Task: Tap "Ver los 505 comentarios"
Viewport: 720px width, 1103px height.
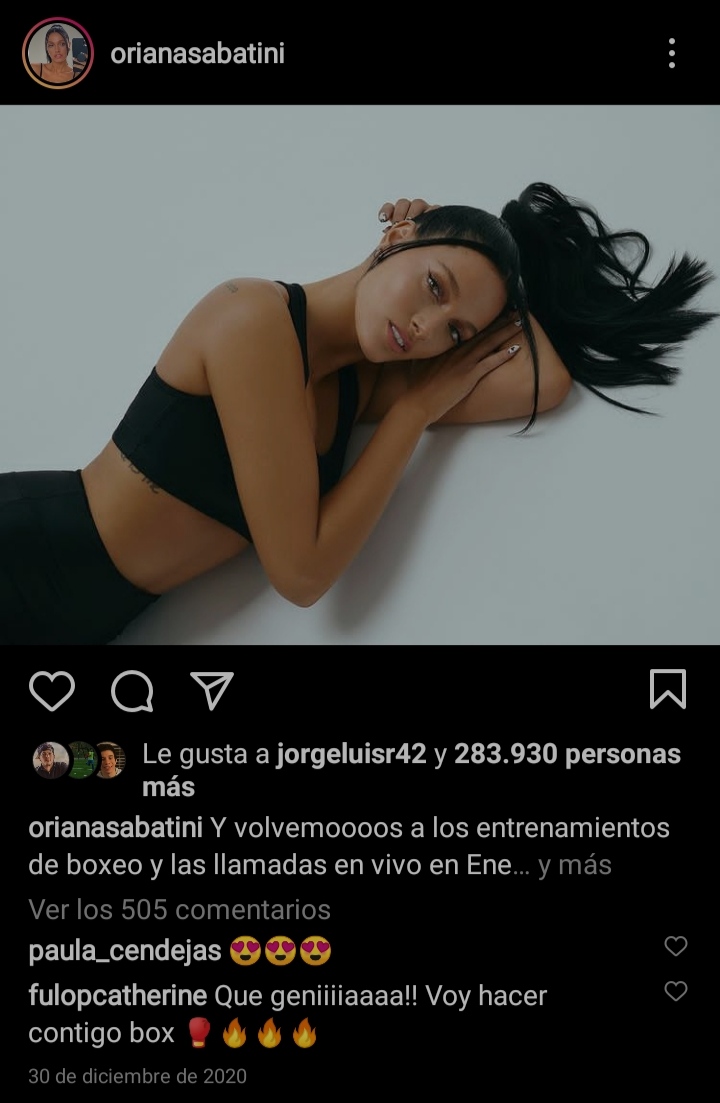Action: click(180, 909)
